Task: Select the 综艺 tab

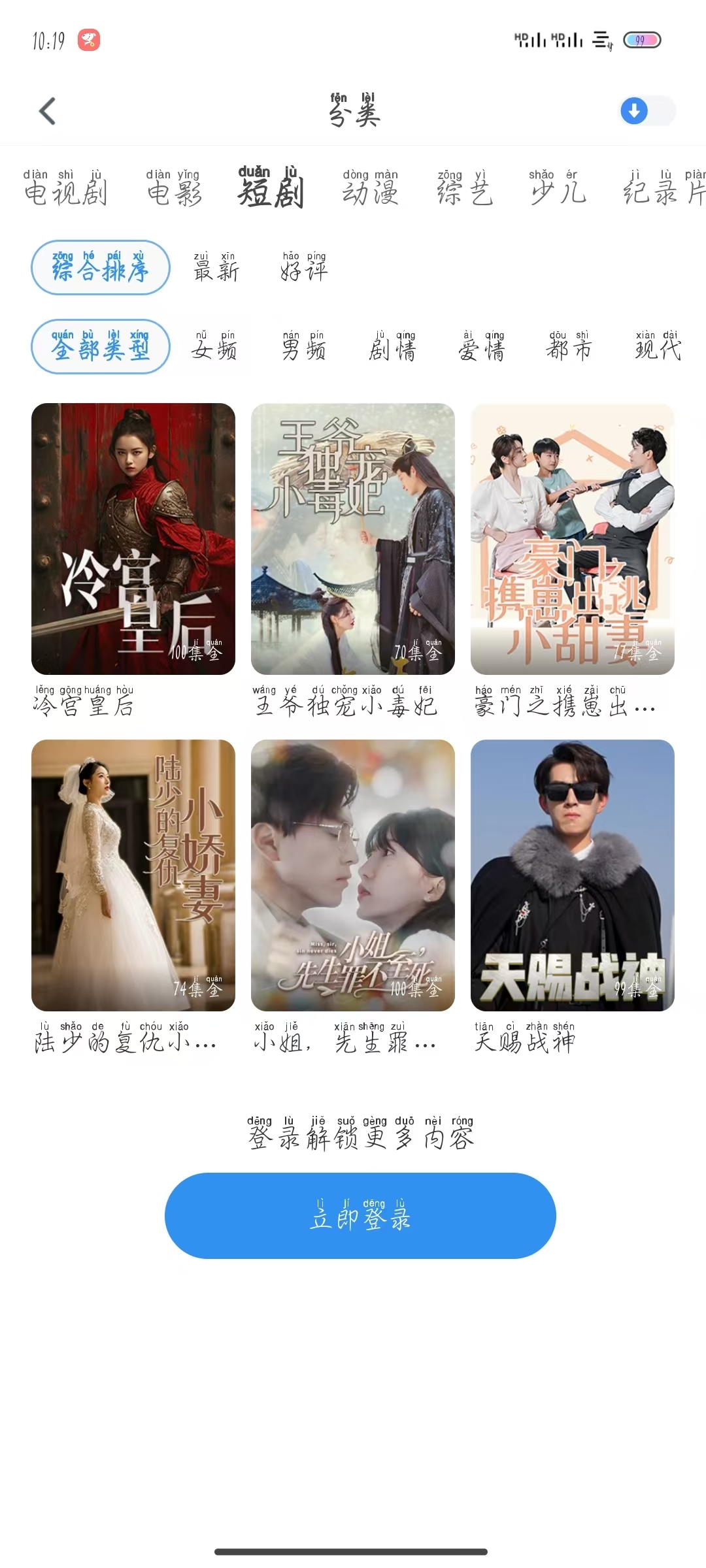Action: [464, 188]
